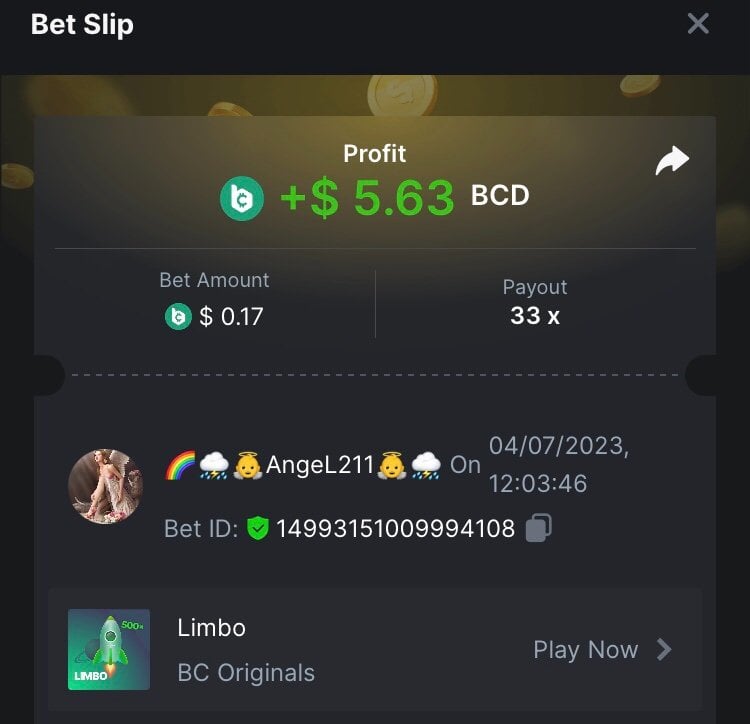Play Limbo now

pyautogui.click(x=601, y=650)
